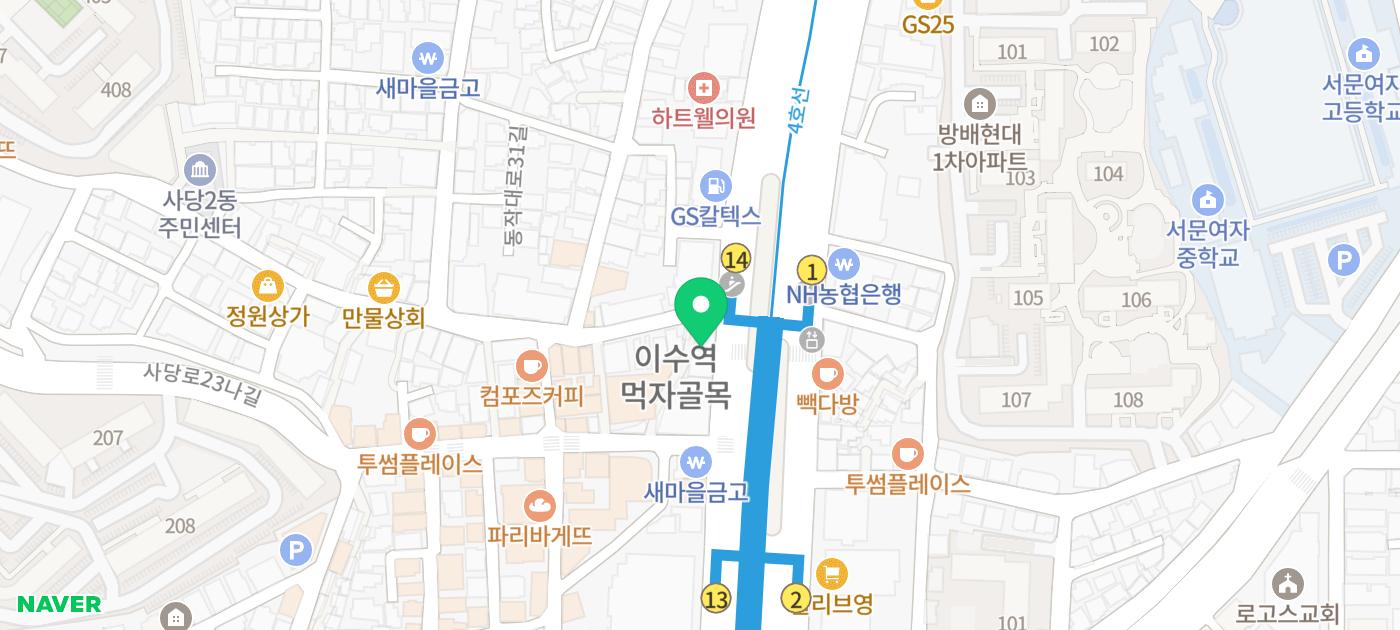Screen dimensions: 1400x630
Task: Select subway exit 1 marker
Action: coord(811,271)
